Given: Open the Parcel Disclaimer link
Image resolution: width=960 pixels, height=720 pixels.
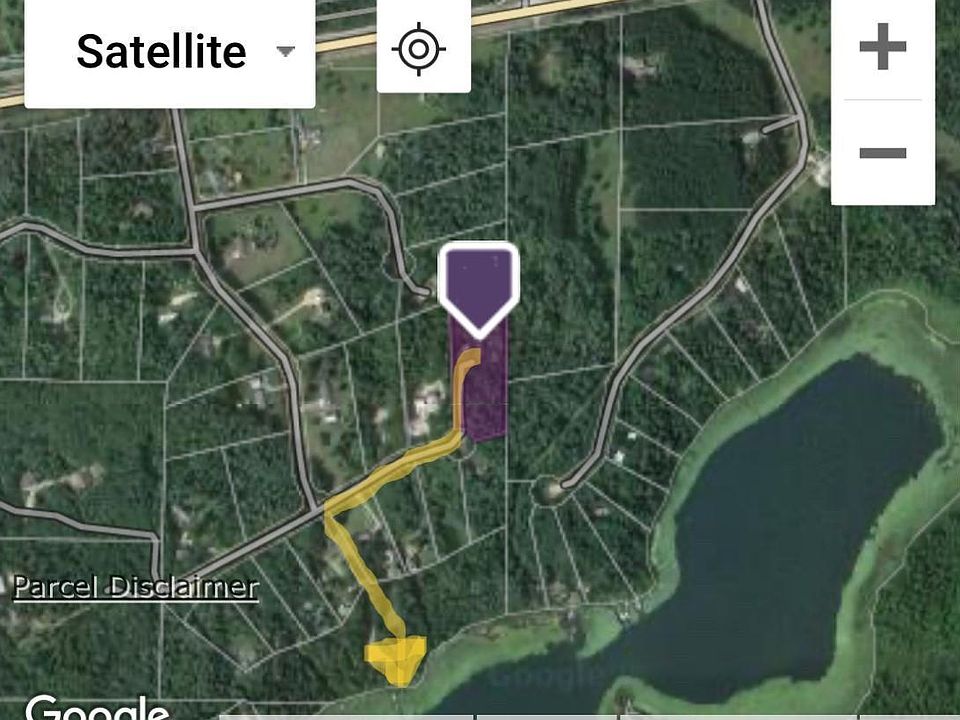Looking at the screenshot, I should click(135, 587).
